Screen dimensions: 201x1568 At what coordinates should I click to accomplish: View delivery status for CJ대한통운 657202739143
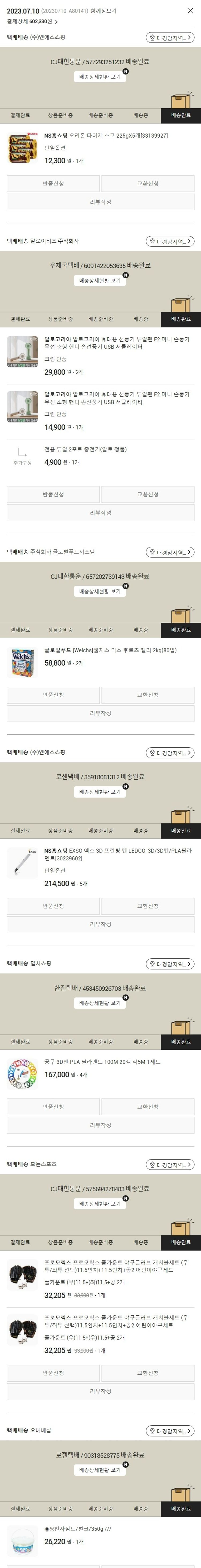pos(100,591)
